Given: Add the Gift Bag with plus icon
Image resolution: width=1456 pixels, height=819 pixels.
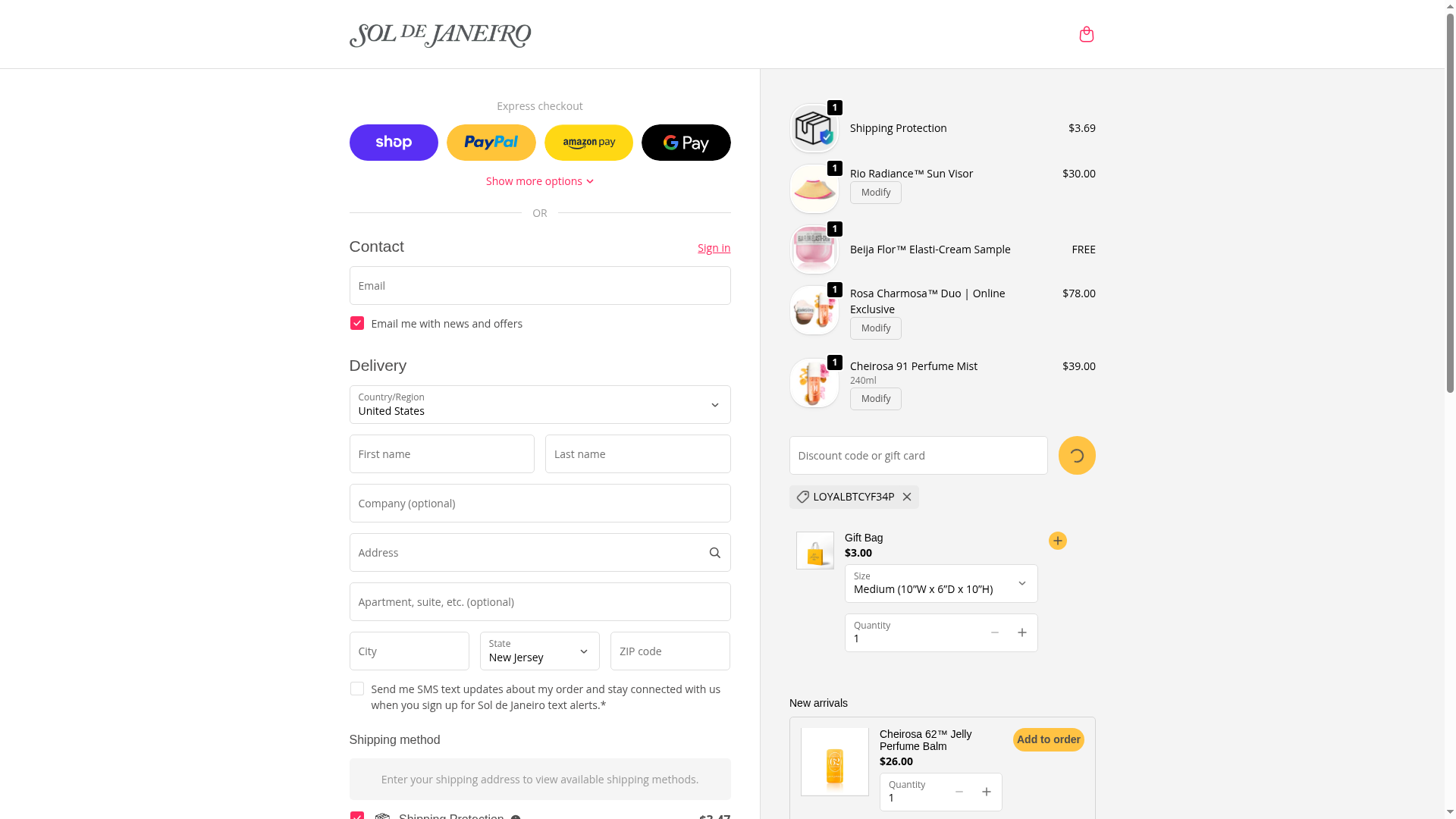Looking at the screenshot, I should coord(1057,541).
